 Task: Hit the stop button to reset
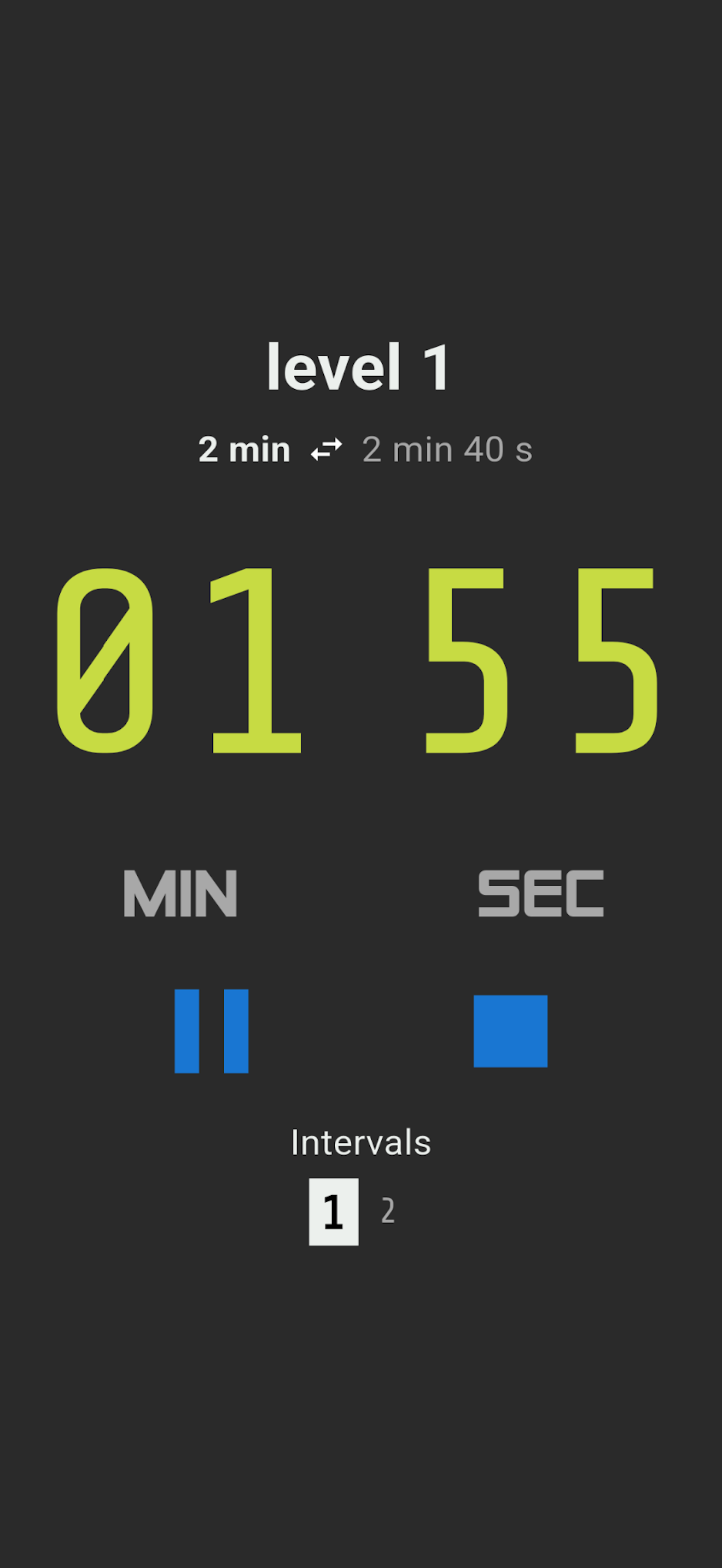(511, 1031)
